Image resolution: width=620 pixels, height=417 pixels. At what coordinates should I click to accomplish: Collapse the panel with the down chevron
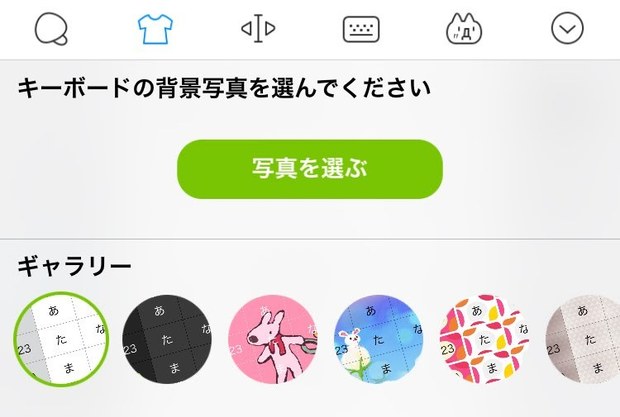coord(568,29)
